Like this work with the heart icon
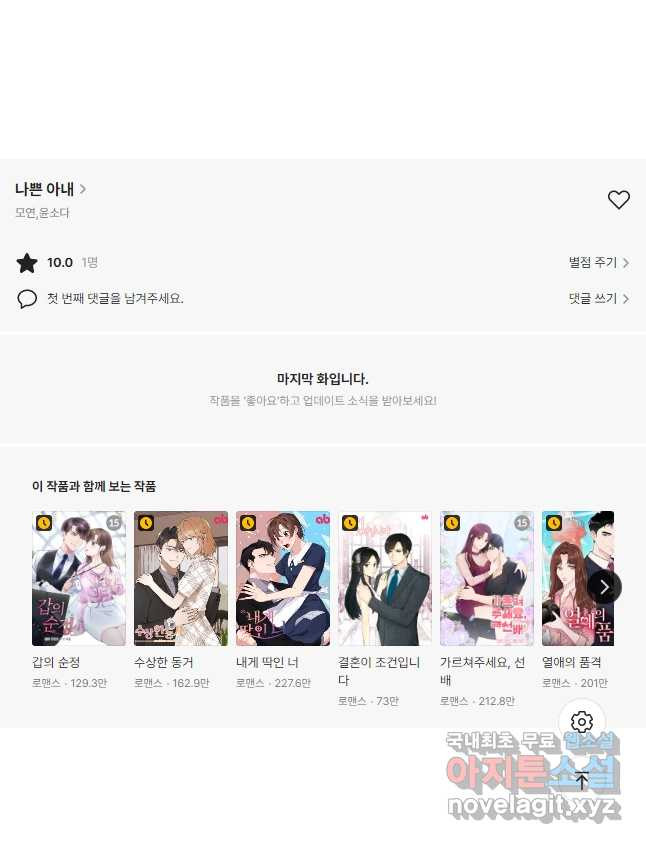Image resolution: width=646 pixels, height=844 pixels. tap(619, 200)
